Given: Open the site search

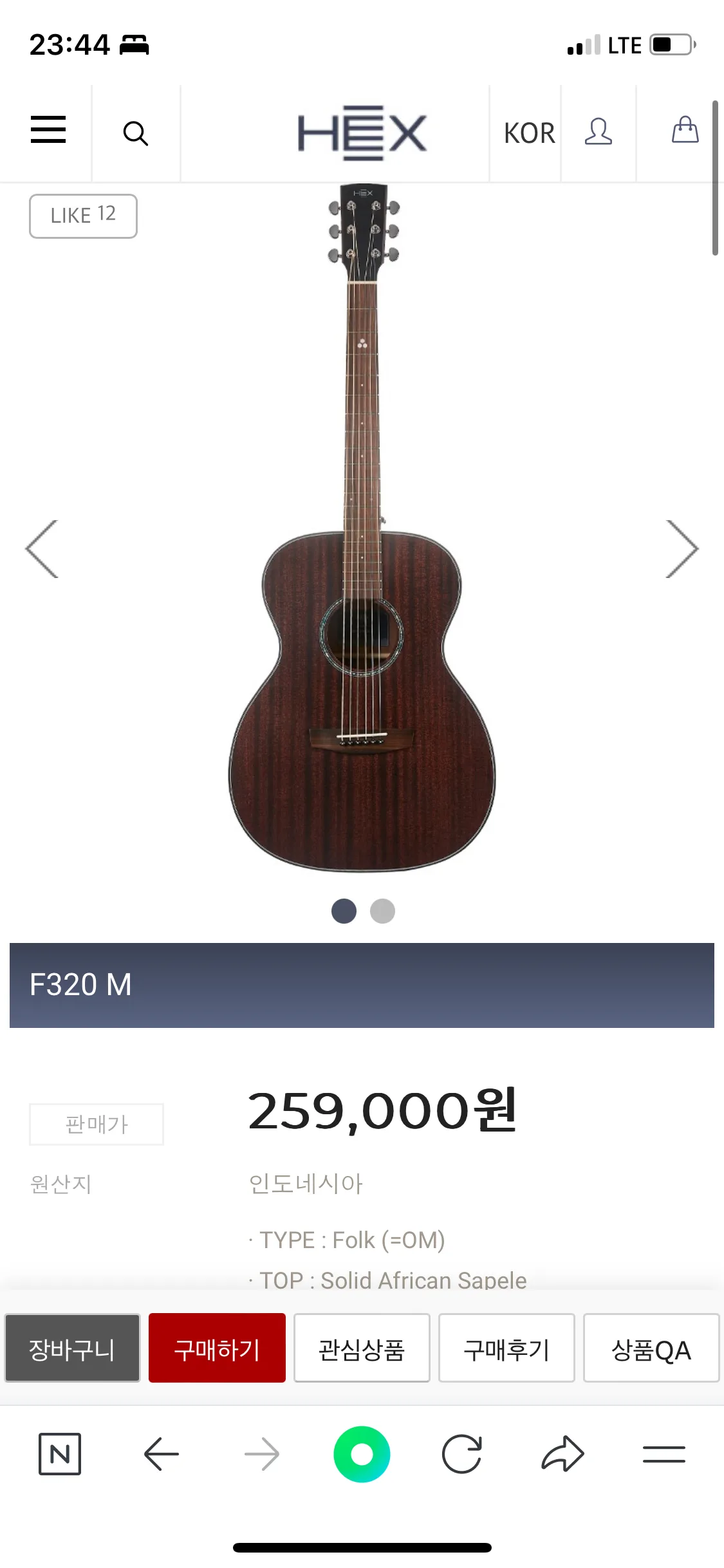Looking at the screenshot, I should pyautogui.click(x=135, y=133).
